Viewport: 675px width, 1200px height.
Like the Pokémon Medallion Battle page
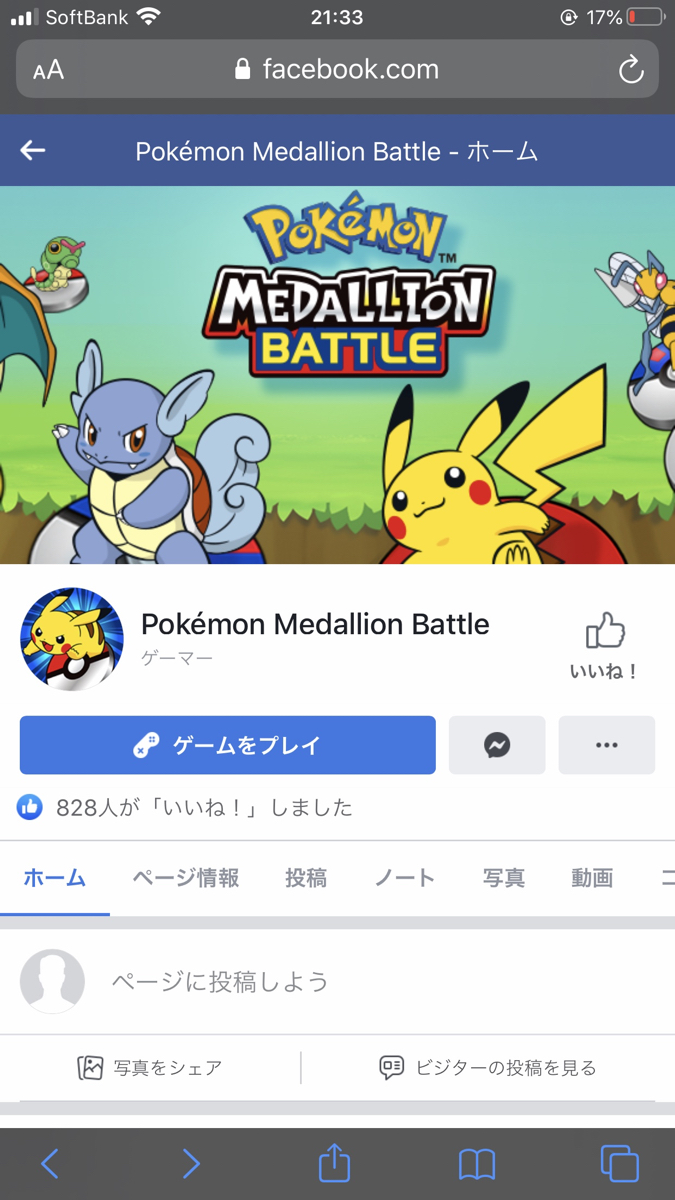[605, 646]
